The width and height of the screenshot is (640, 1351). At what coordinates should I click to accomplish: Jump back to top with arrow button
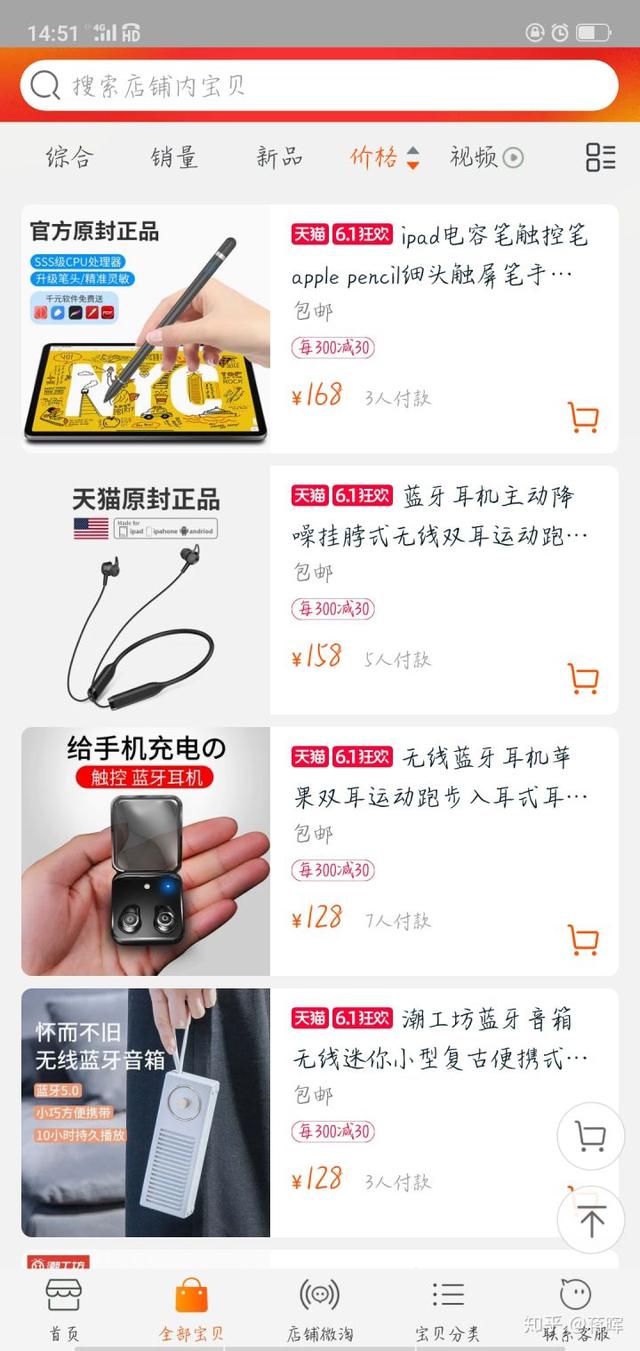click(591, 1220)
